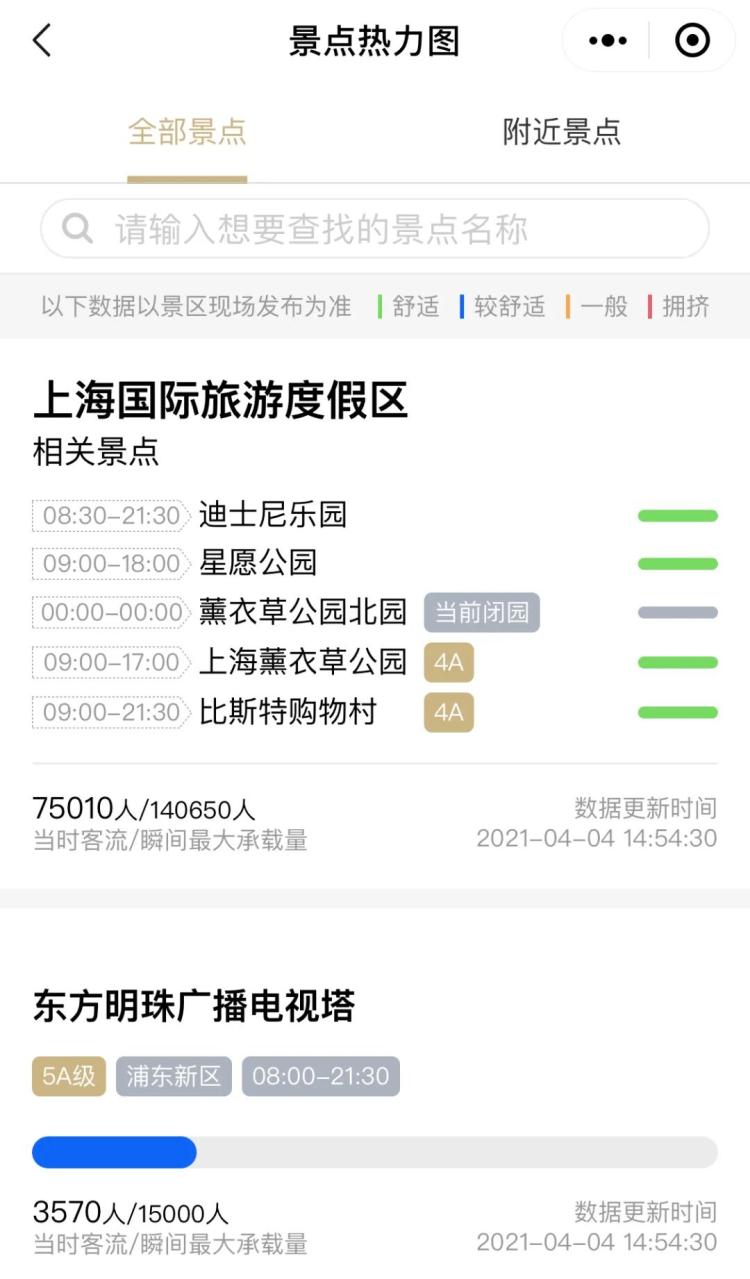Close the mini program via the circle icon
Viewport: 750px width, 1279px height.
692,41
